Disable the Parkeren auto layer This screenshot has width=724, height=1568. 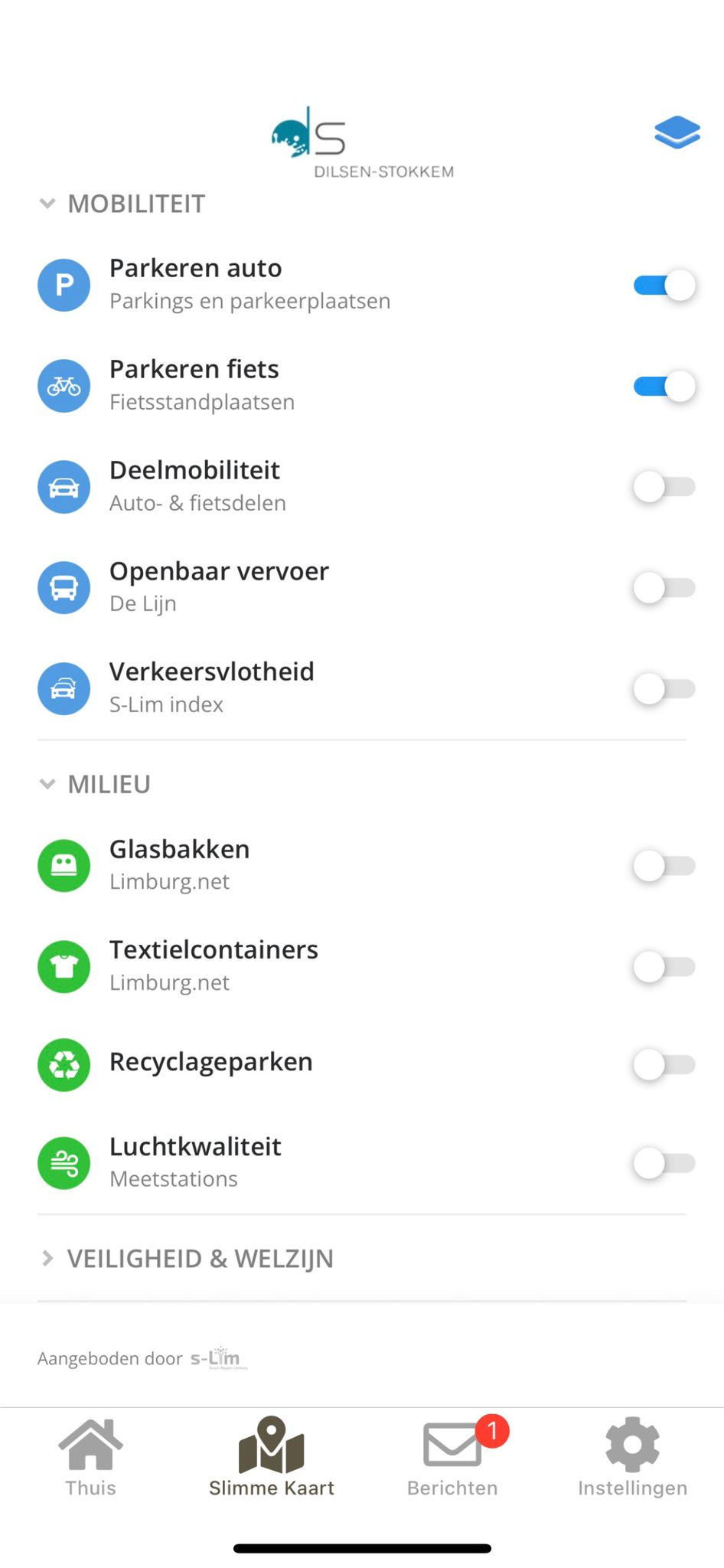[664, 286]
